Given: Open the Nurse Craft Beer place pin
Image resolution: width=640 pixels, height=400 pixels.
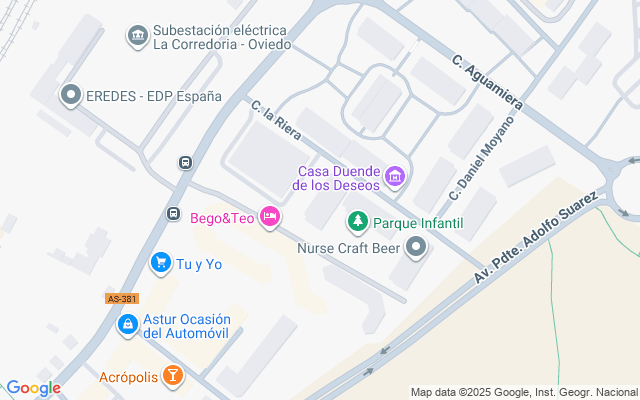Looking at the screenshot, I should click(x=416, y=250).
